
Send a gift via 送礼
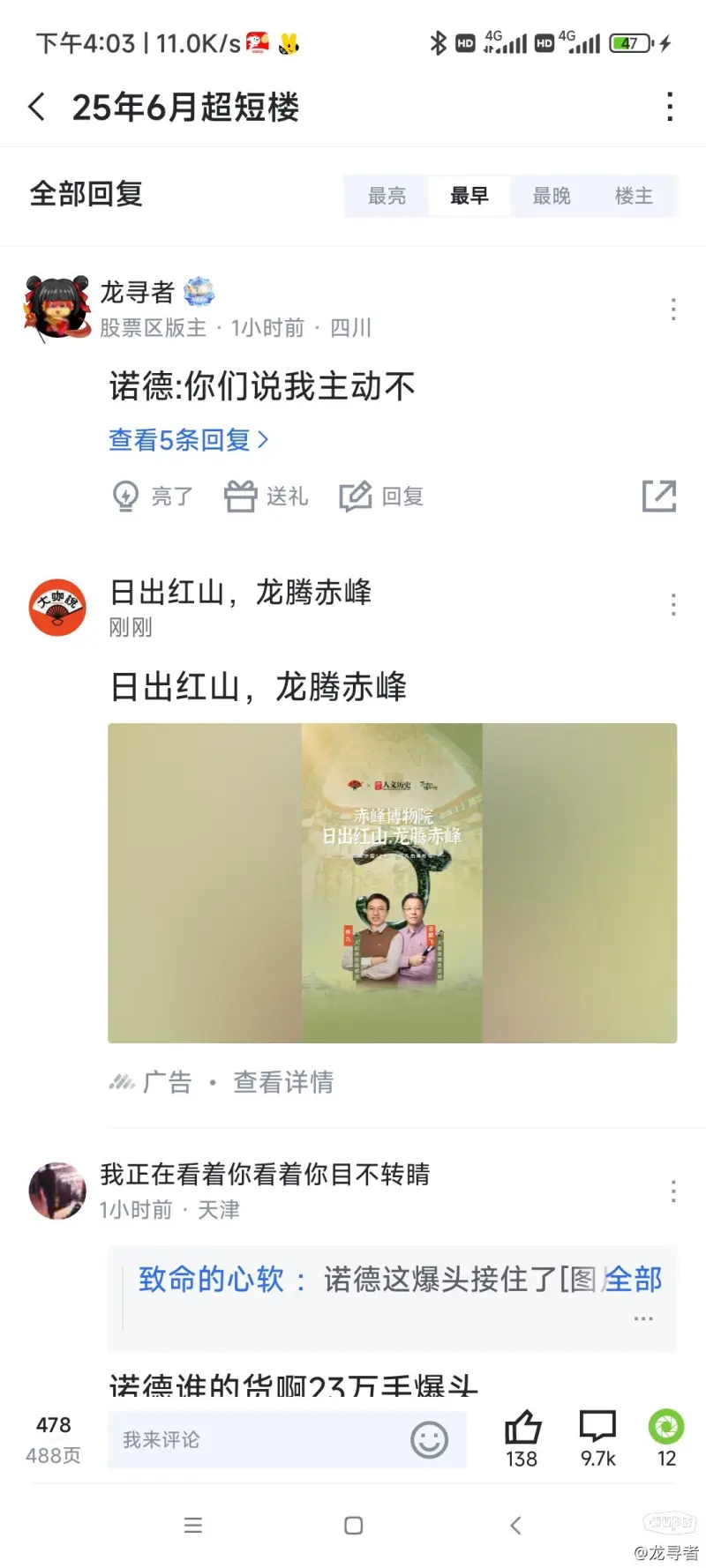[x=266, y=497]
